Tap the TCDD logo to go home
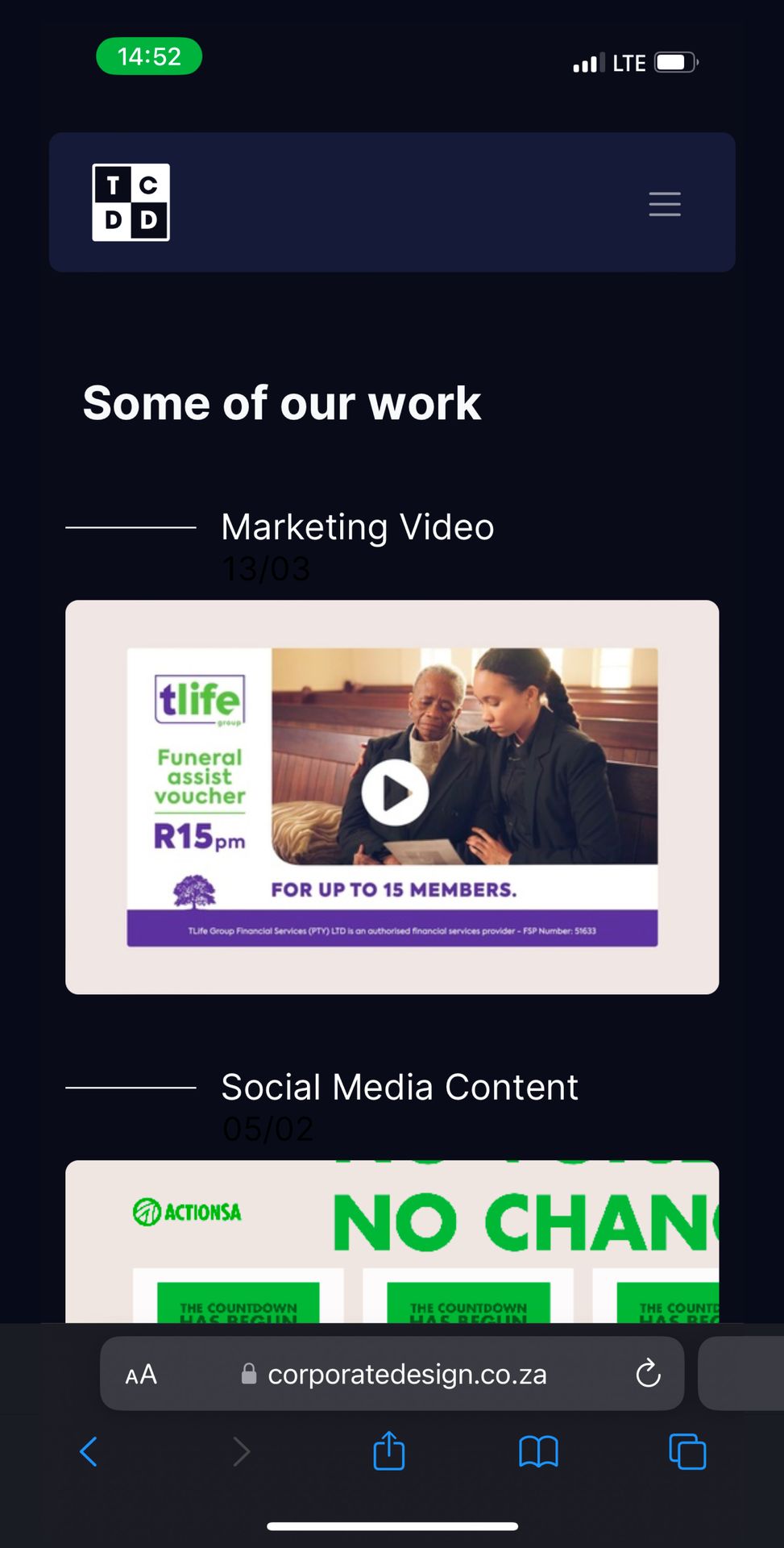 point(131,202)
